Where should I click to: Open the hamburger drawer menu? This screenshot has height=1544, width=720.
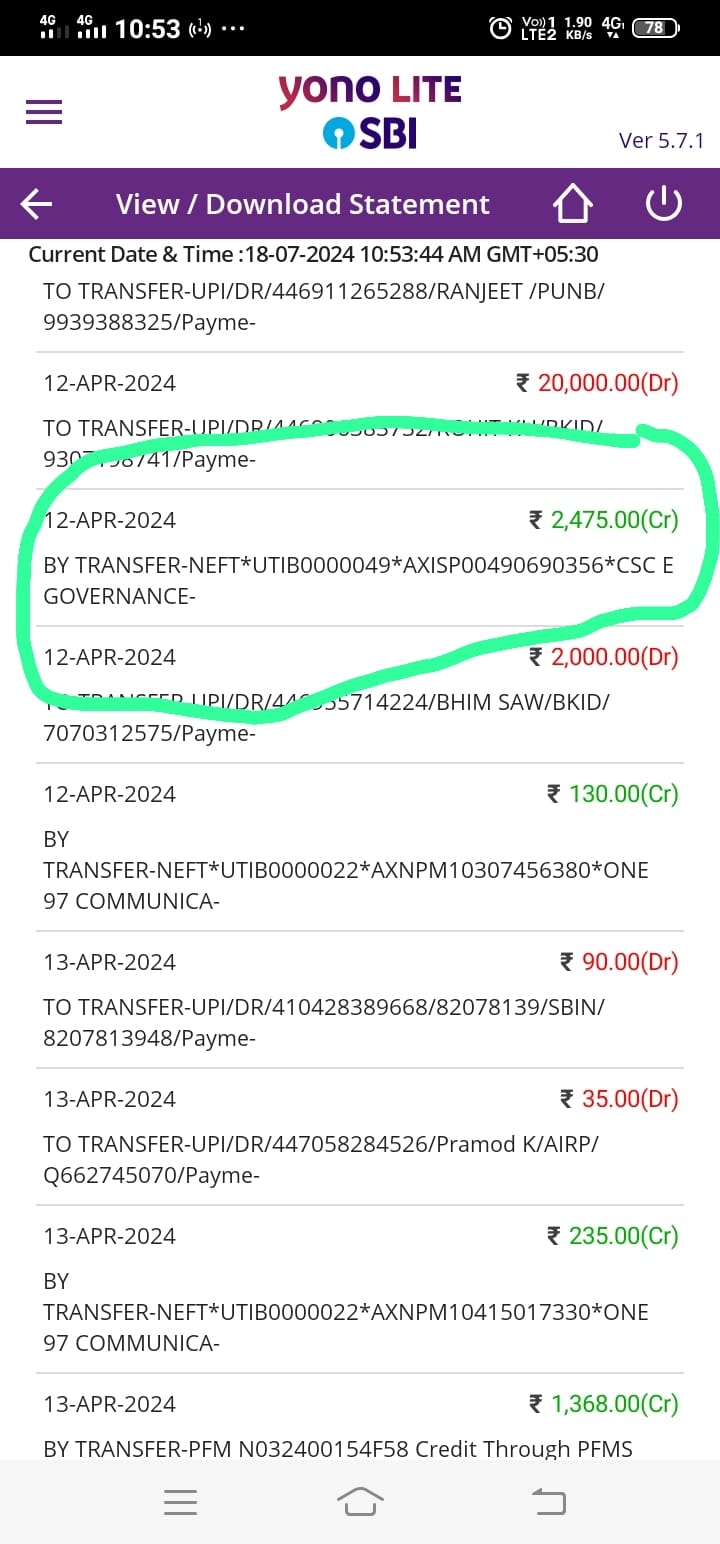click(44, 112)
